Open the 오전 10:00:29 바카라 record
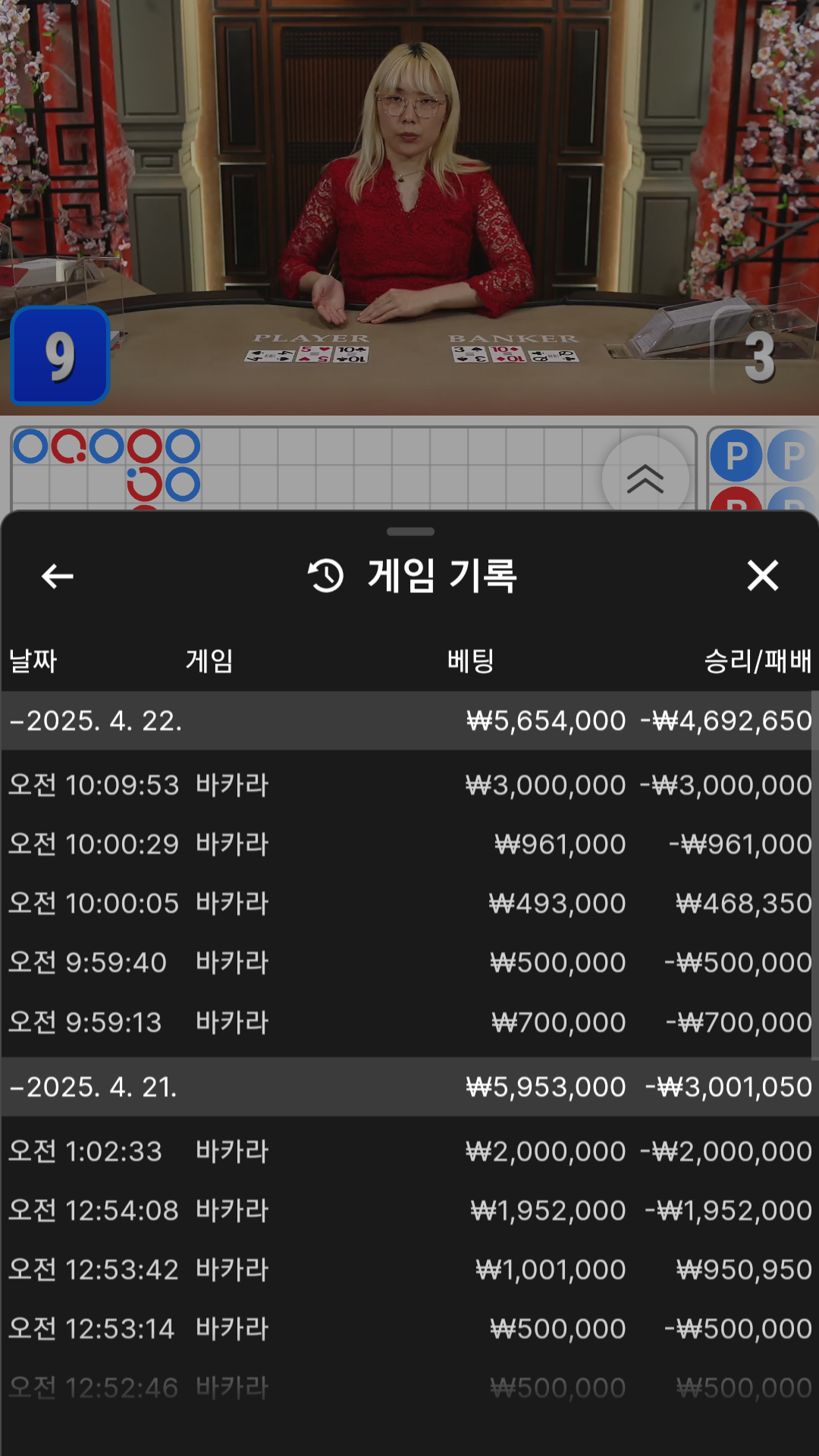The image size is (819, 1456). [x=409, y=844]
